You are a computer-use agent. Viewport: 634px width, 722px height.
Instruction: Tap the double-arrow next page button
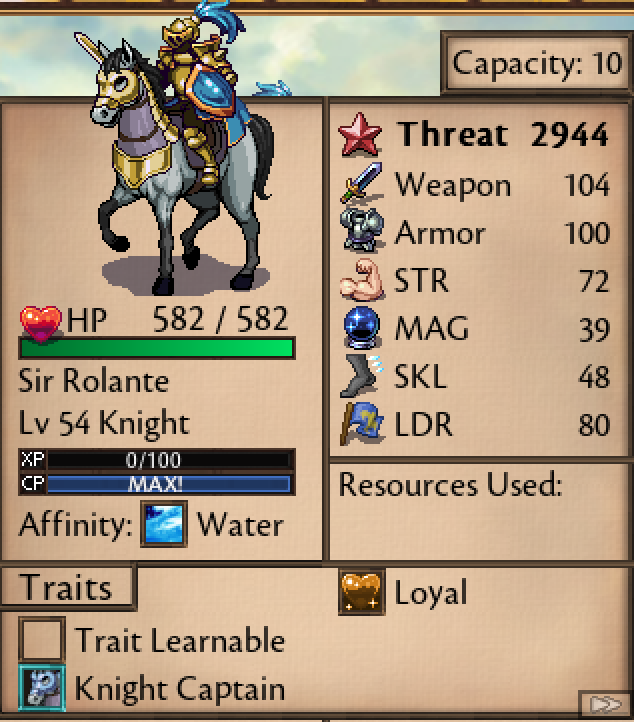(x=604, y=705)
